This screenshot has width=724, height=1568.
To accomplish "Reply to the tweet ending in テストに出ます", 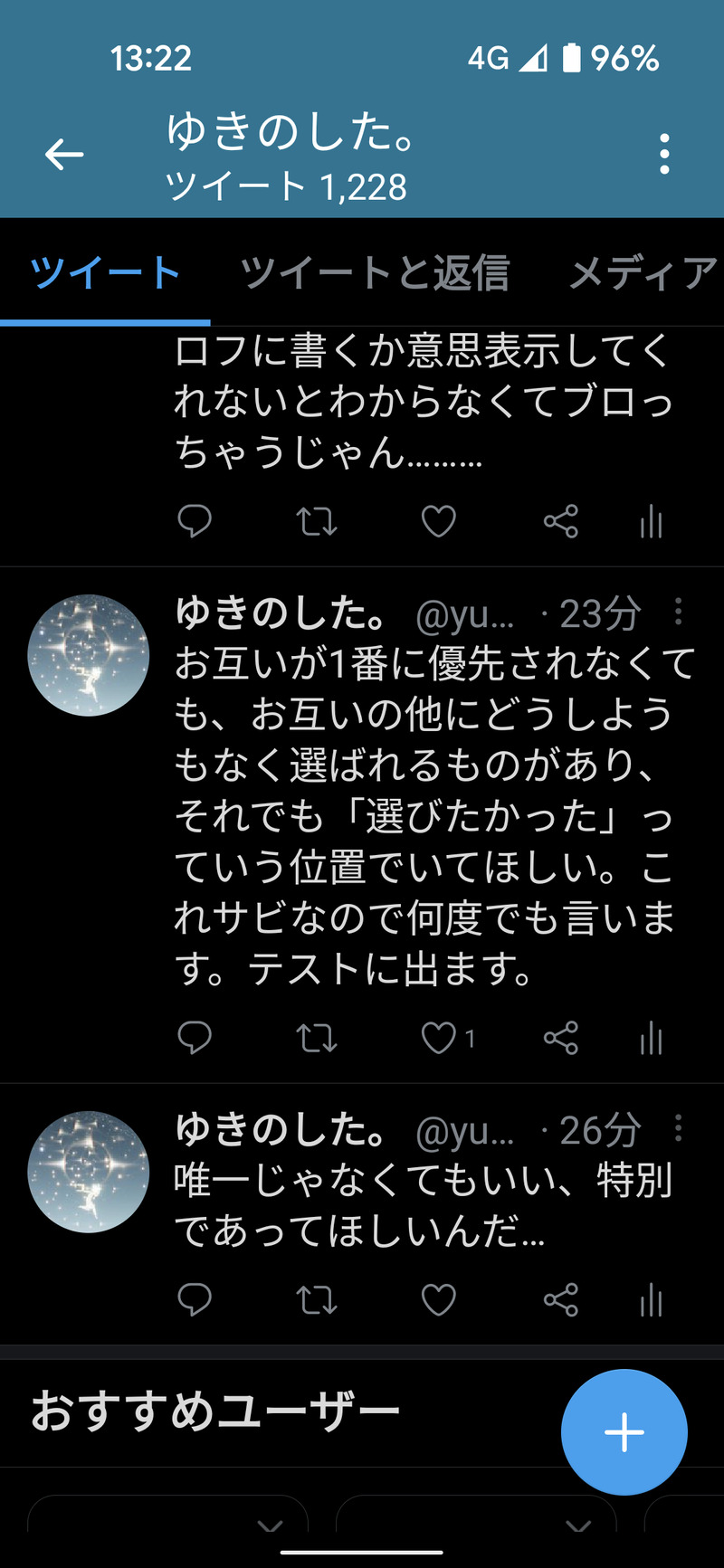I will pos(195,1038).
